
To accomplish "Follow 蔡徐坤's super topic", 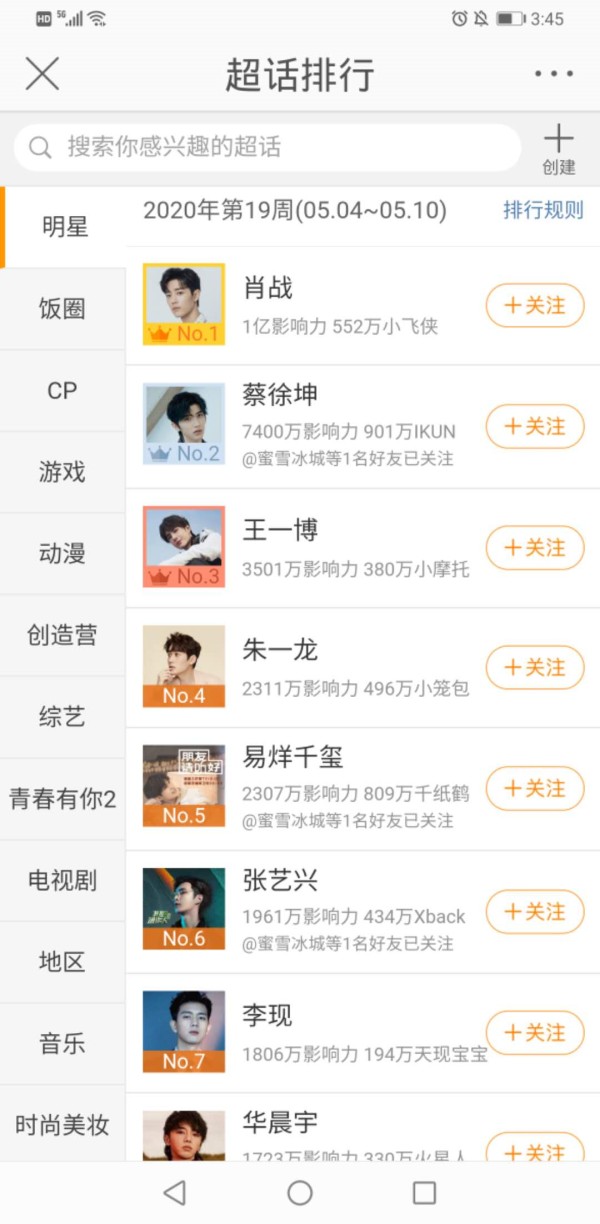I will point(535,426).
